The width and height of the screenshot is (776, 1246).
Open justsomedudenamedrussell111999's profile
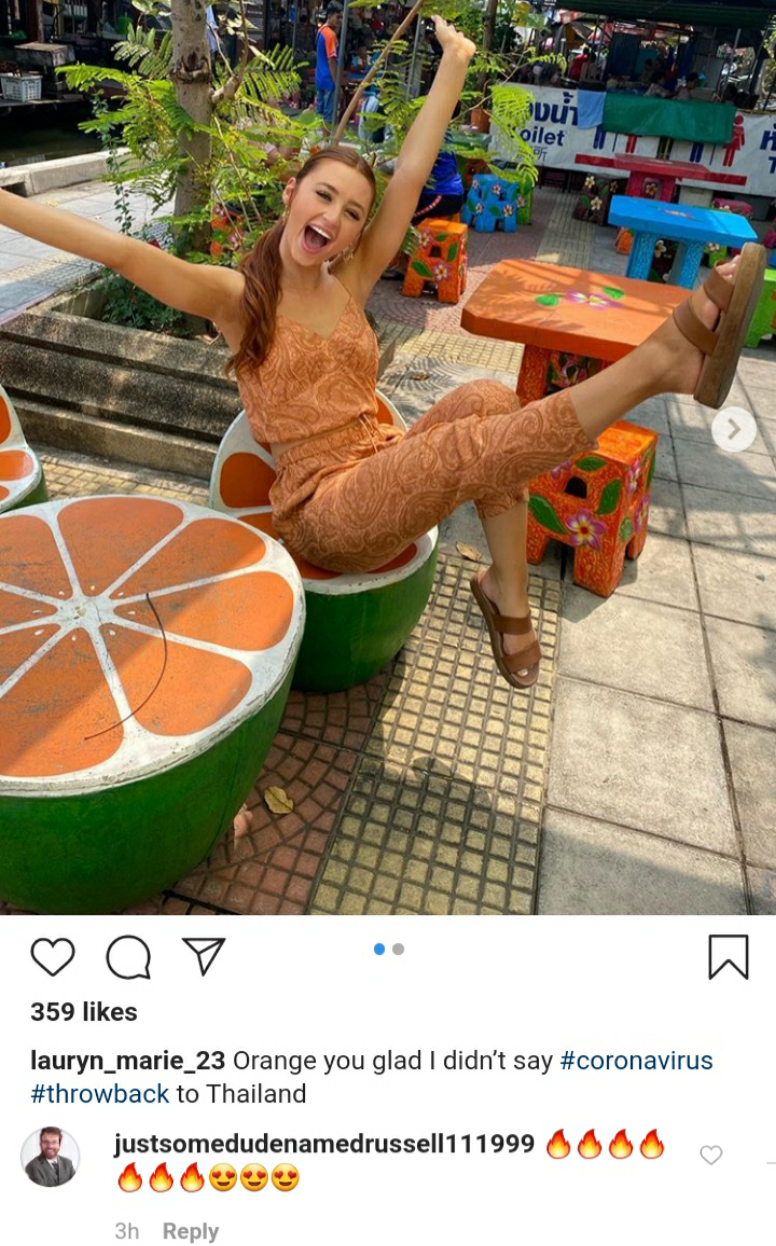point(324,1144)
